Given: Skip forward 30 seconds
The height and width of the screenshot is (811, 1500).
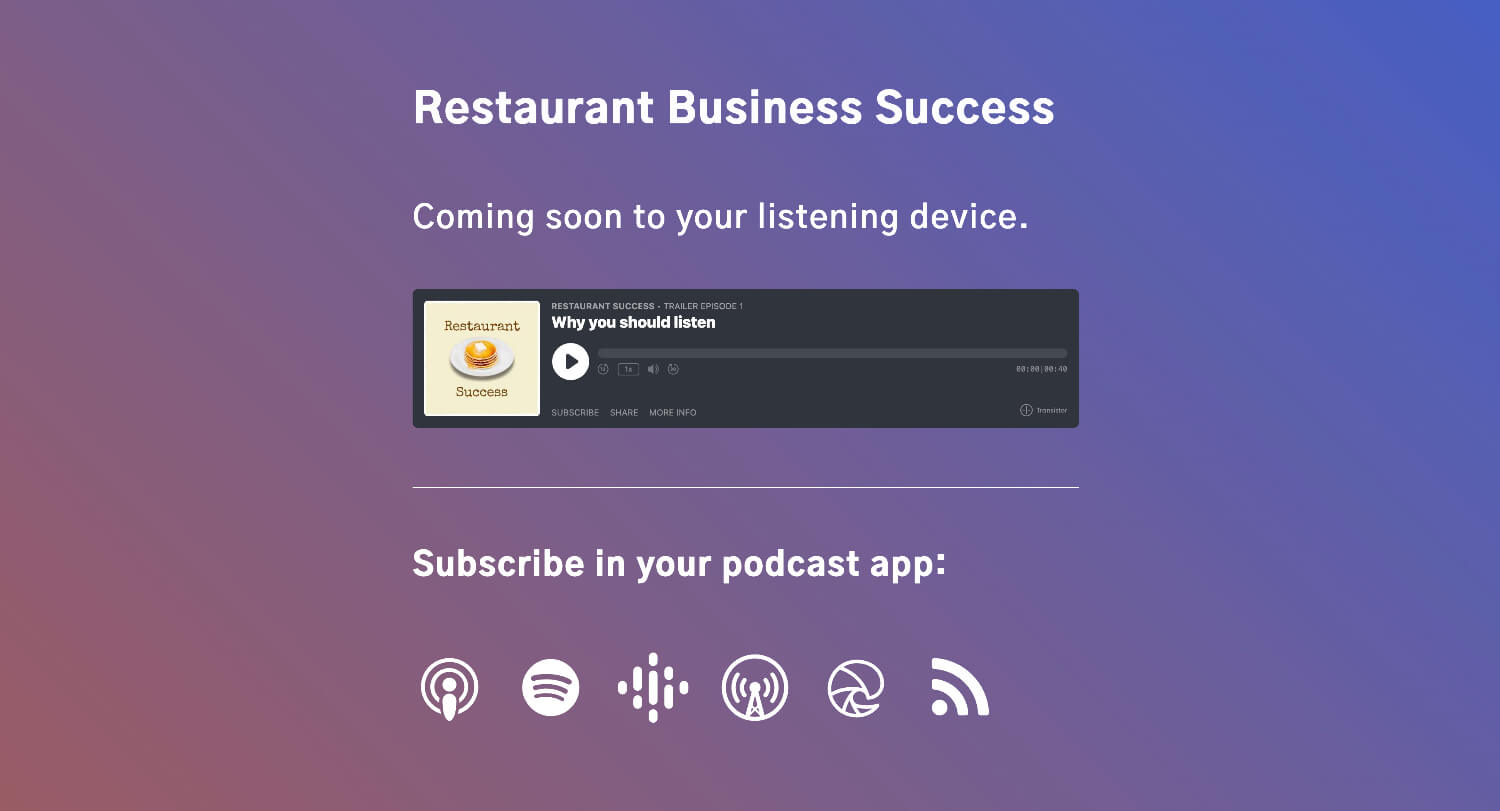Looking at the screenshot, I should point(674,369).
